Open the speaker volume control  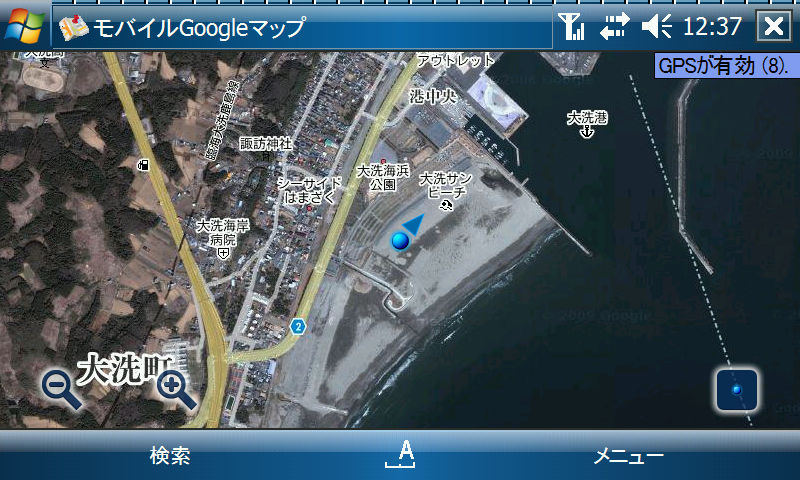pos(656,26)
